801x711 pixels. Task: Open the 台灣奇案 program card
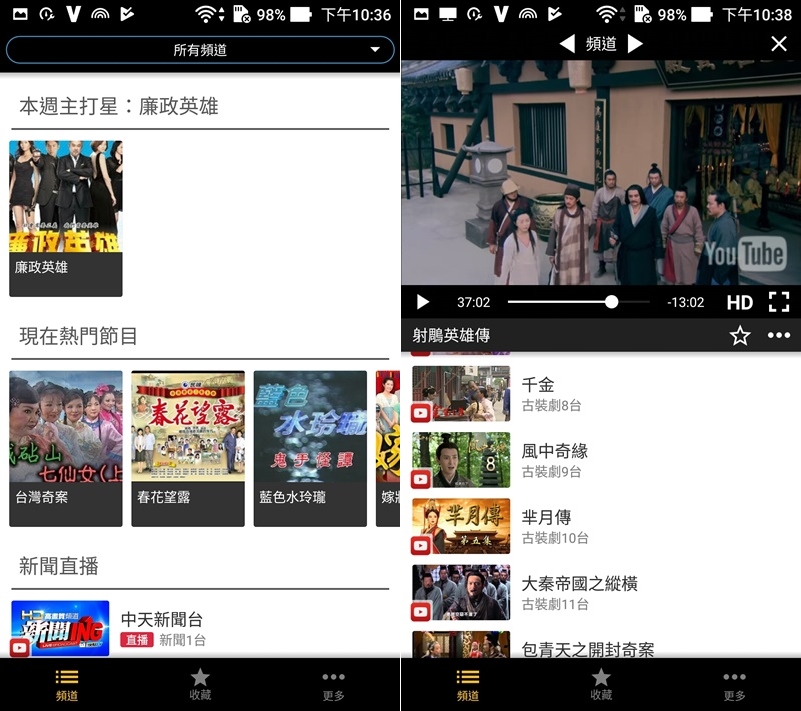tap(66, 448)
